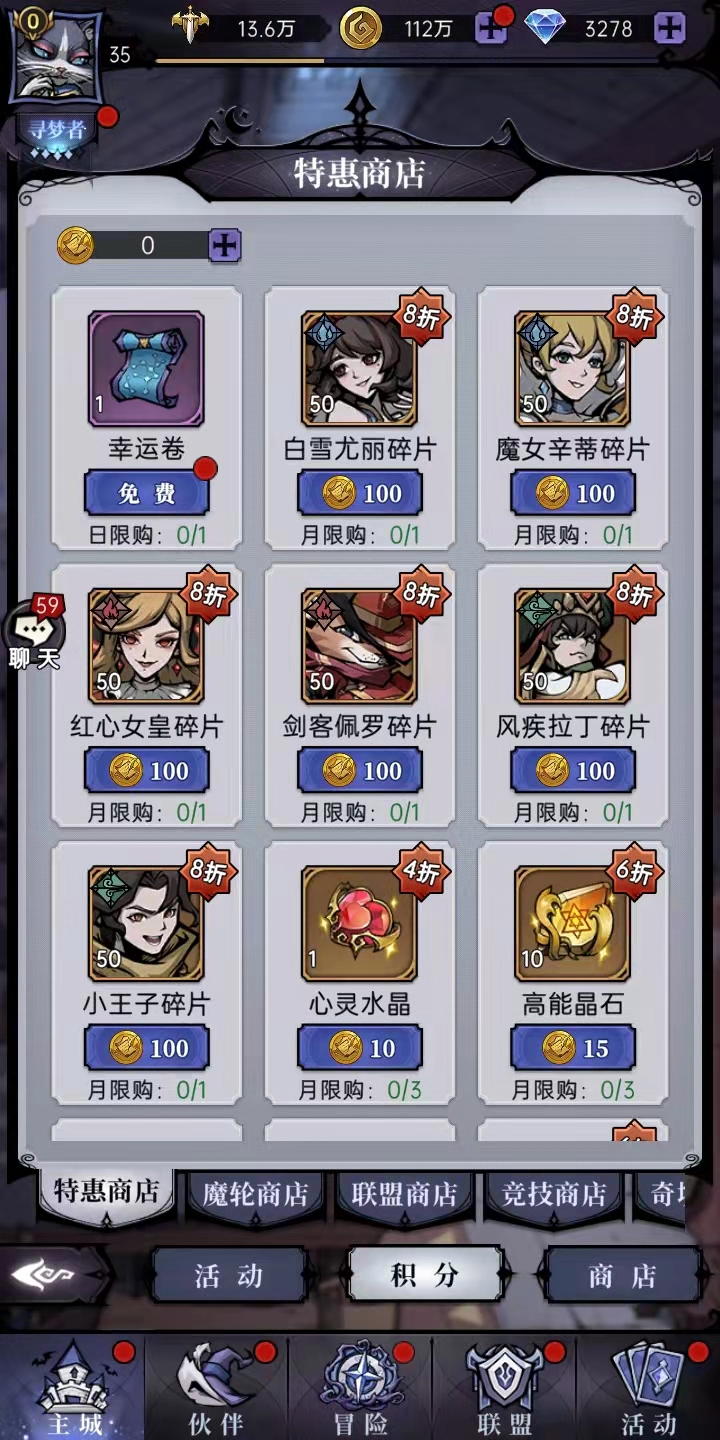
Task: Claim the free 幸运卷 with 免费 button
Action: point(147,493)
